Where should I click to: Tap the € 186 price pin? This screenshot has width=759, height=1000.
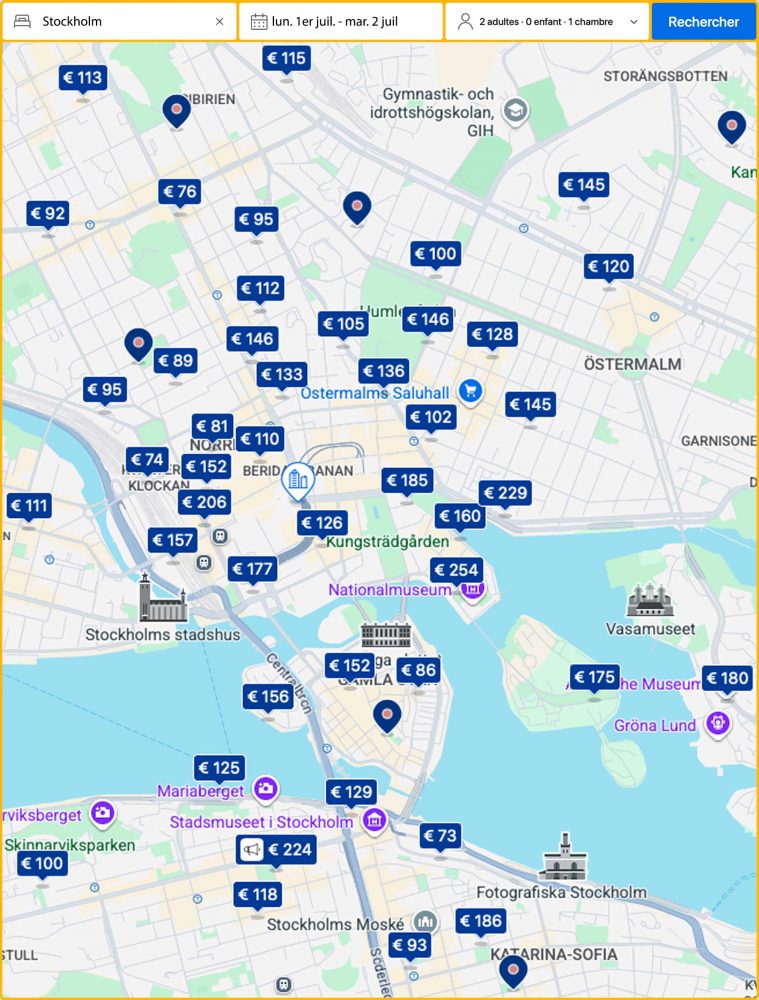[x=481, y=921]
